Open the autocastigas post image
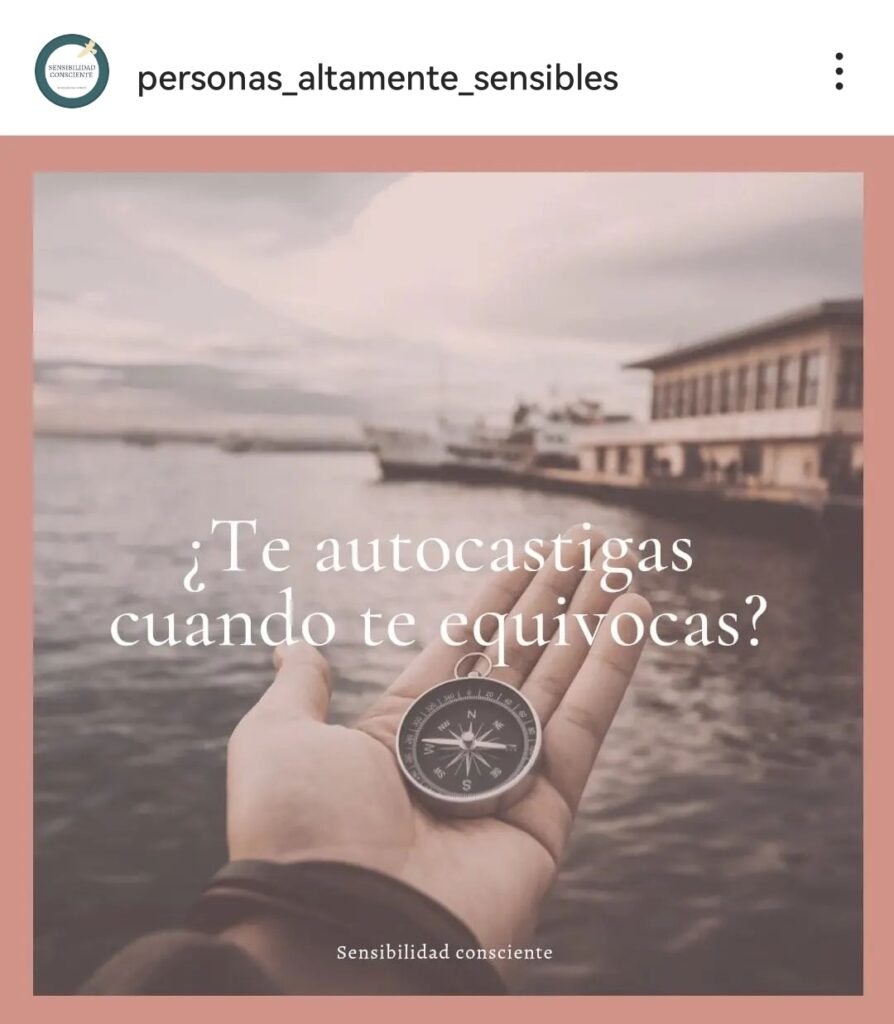894x1024 pixels. click(447, 582)
